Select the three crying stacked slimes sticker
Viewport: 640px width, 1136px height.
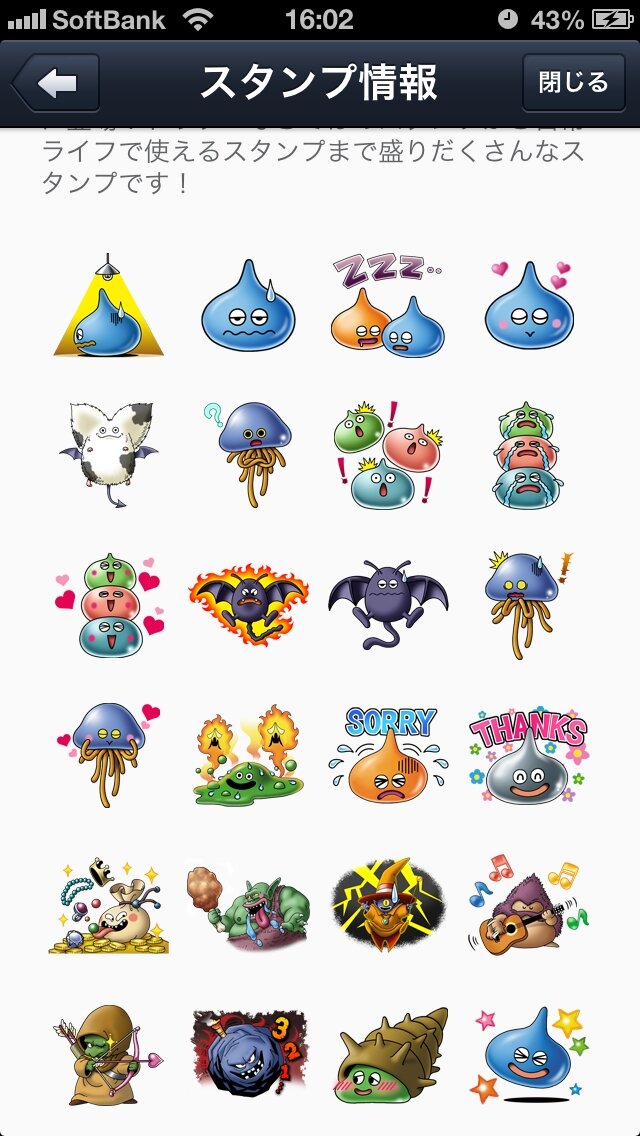[x=527, y=454]
